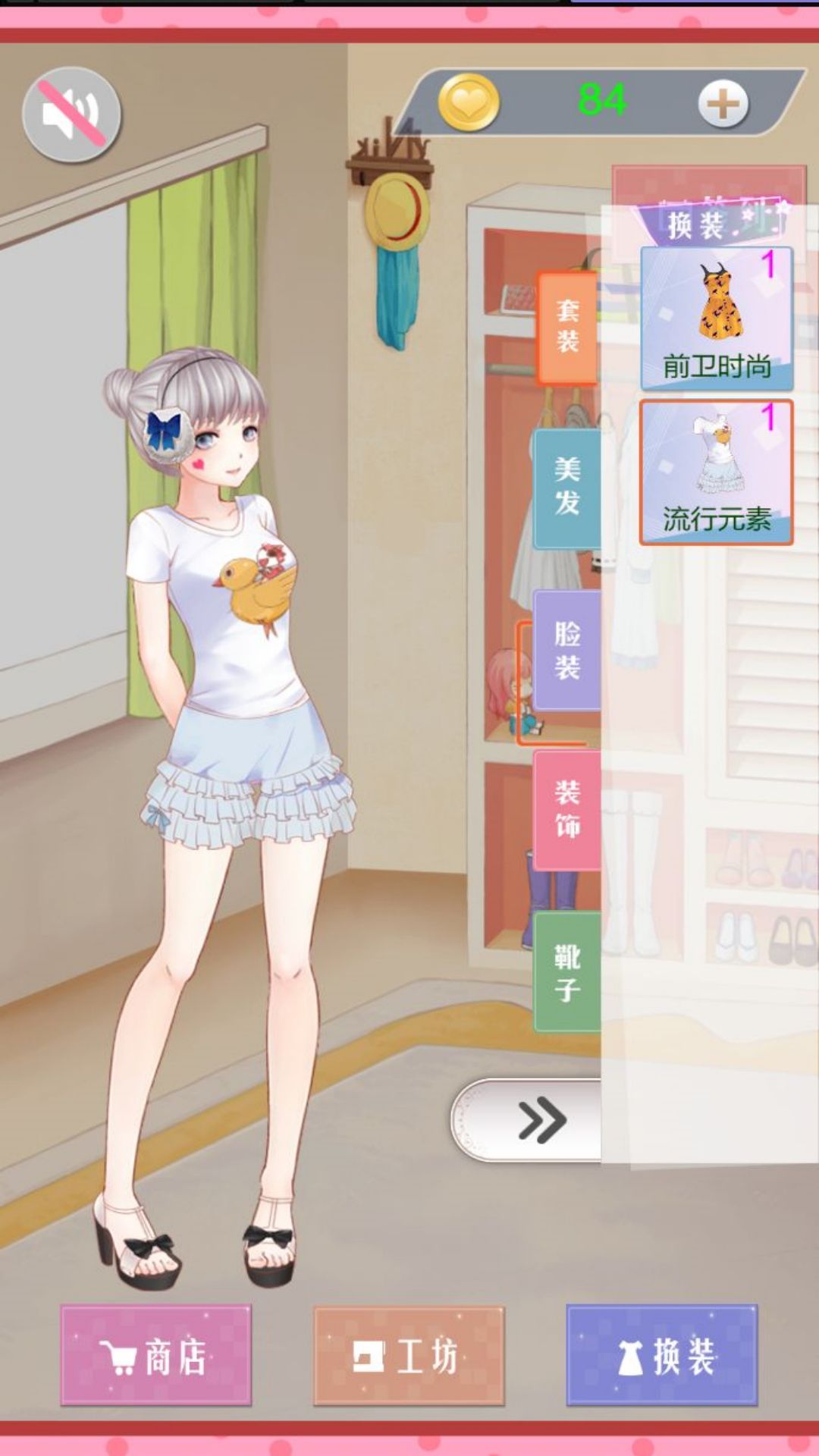Image resolution: width=819 pixels, height=1456 pixels.
Task: Select the 流行元素 outfit card
Action: click(717, 472)
